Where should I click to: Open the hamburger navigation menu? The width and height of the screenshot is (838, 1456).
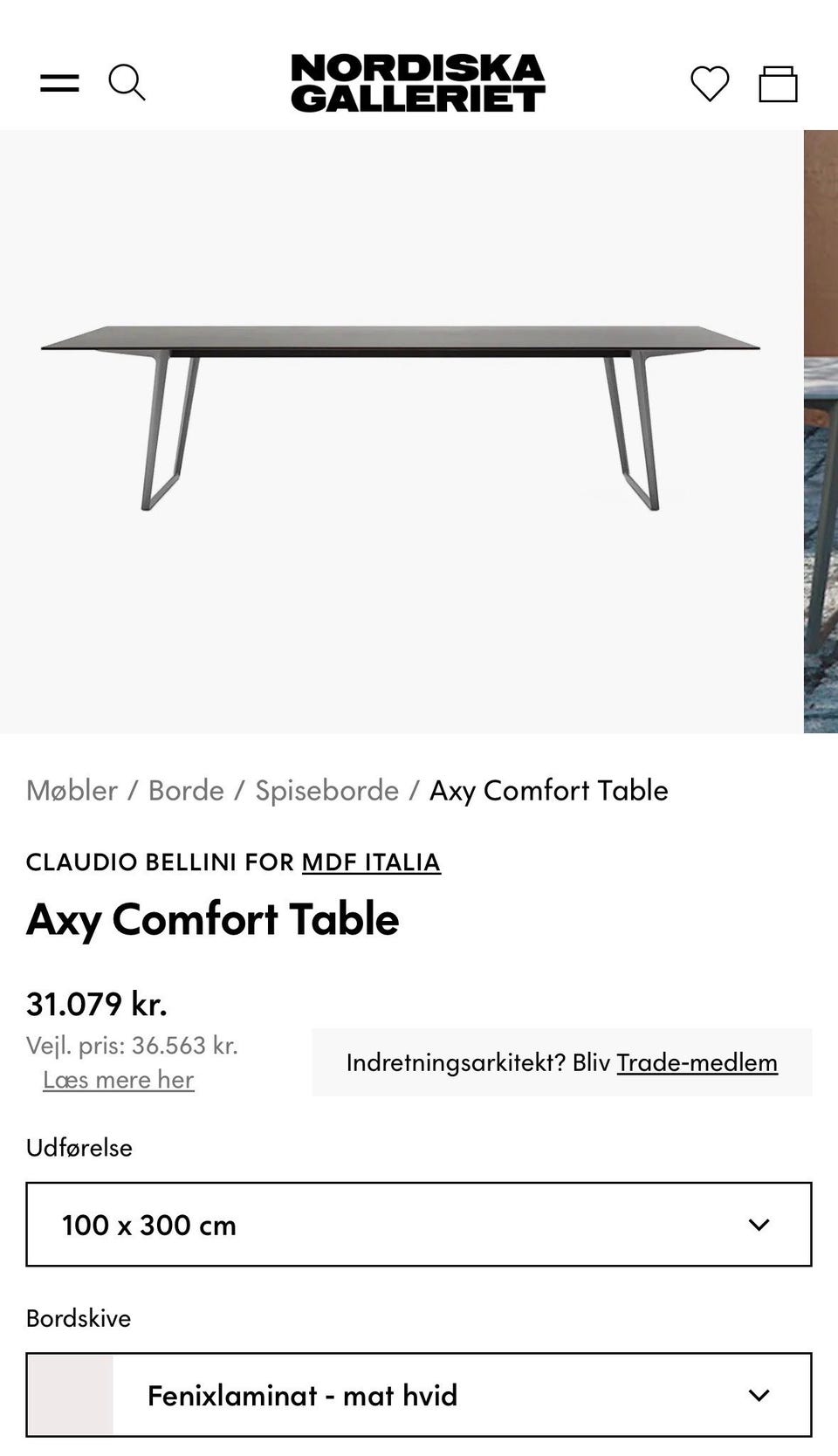point(58,83)
